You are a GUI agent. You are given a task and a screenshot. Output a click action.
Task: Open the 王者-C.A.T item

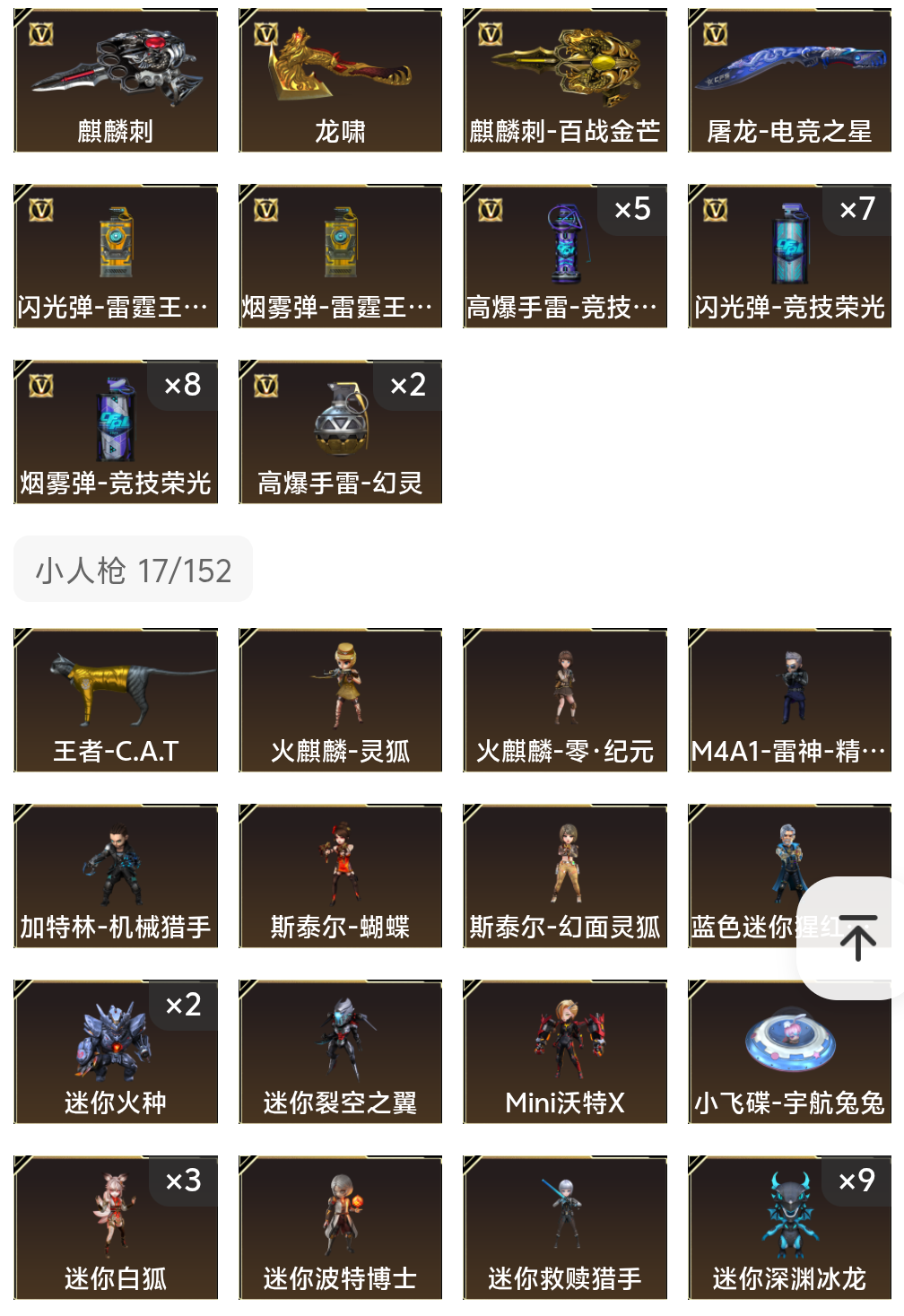[116, 701]
